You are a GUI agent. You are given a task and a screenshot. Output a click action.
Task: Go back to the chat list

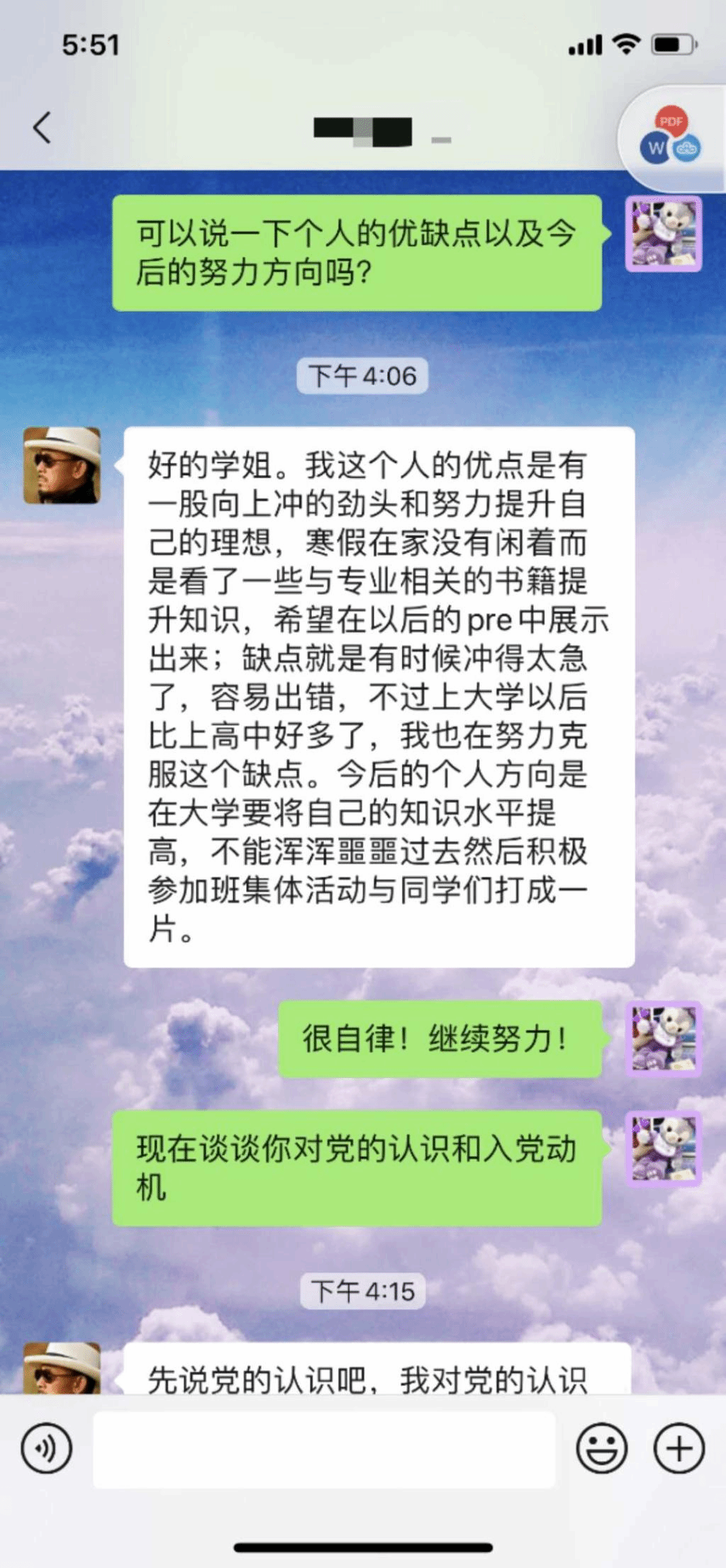43,128
